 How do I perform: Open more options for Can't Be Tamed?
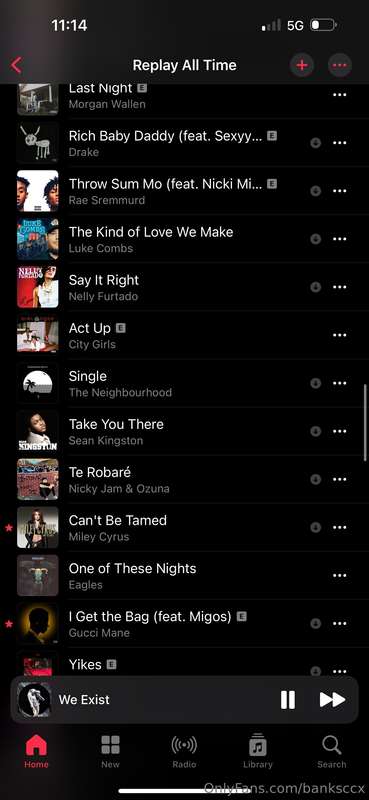[x=340, y=528]
